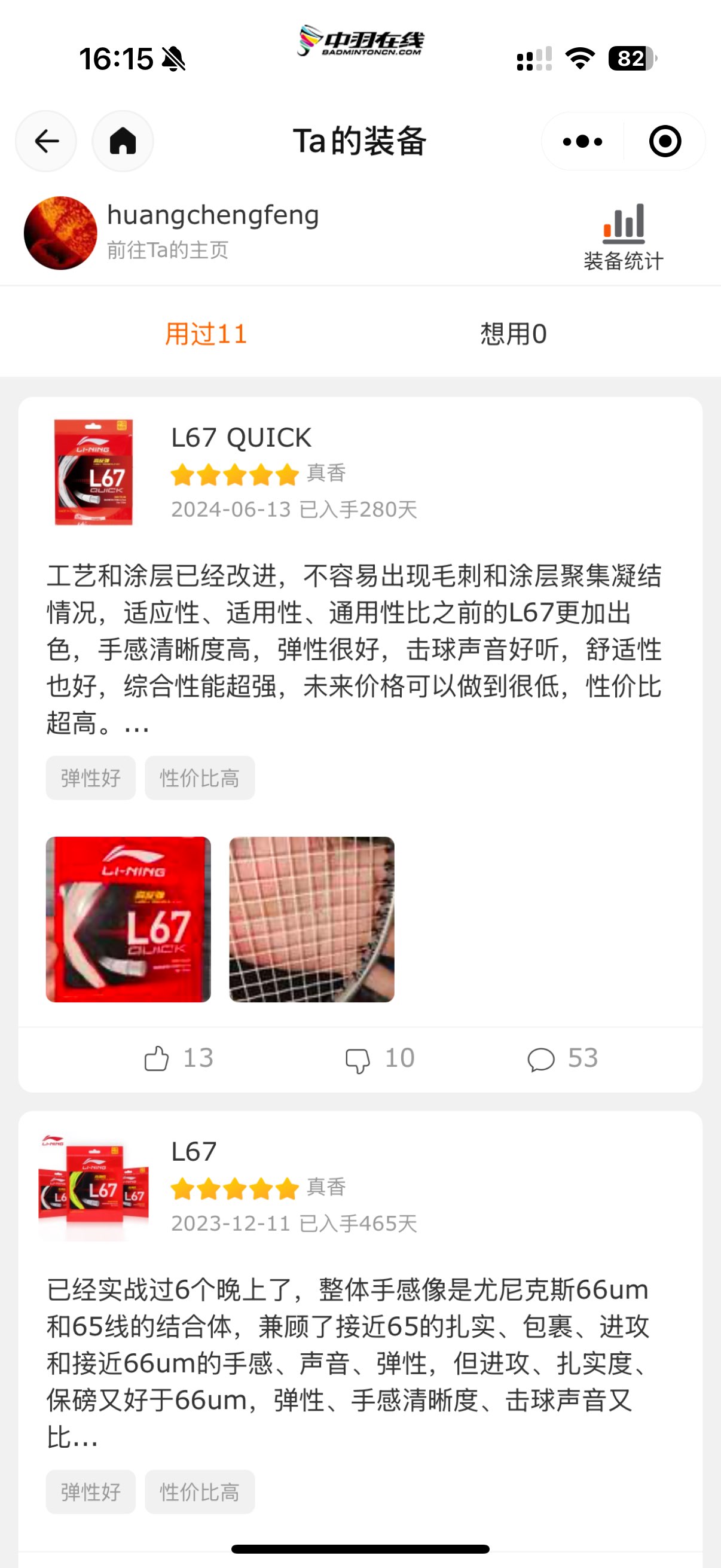This screenshot has width=721, height=1568.
Task: Open the L67 product entry
Action: [x=194, y=1152]
